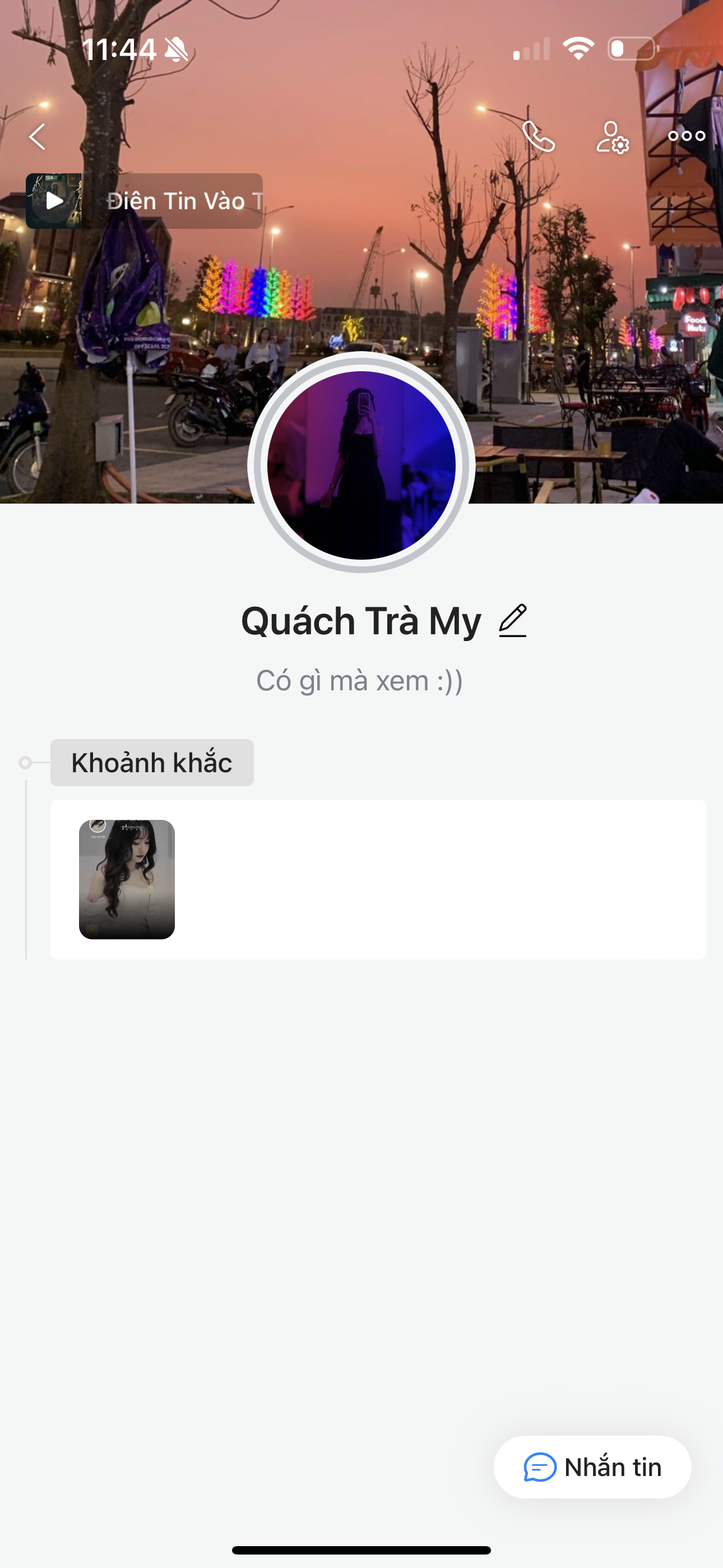Screen dimensions: 723x1568
Task: Call Quách Trà My via phone icon
Action: [539, 136]
